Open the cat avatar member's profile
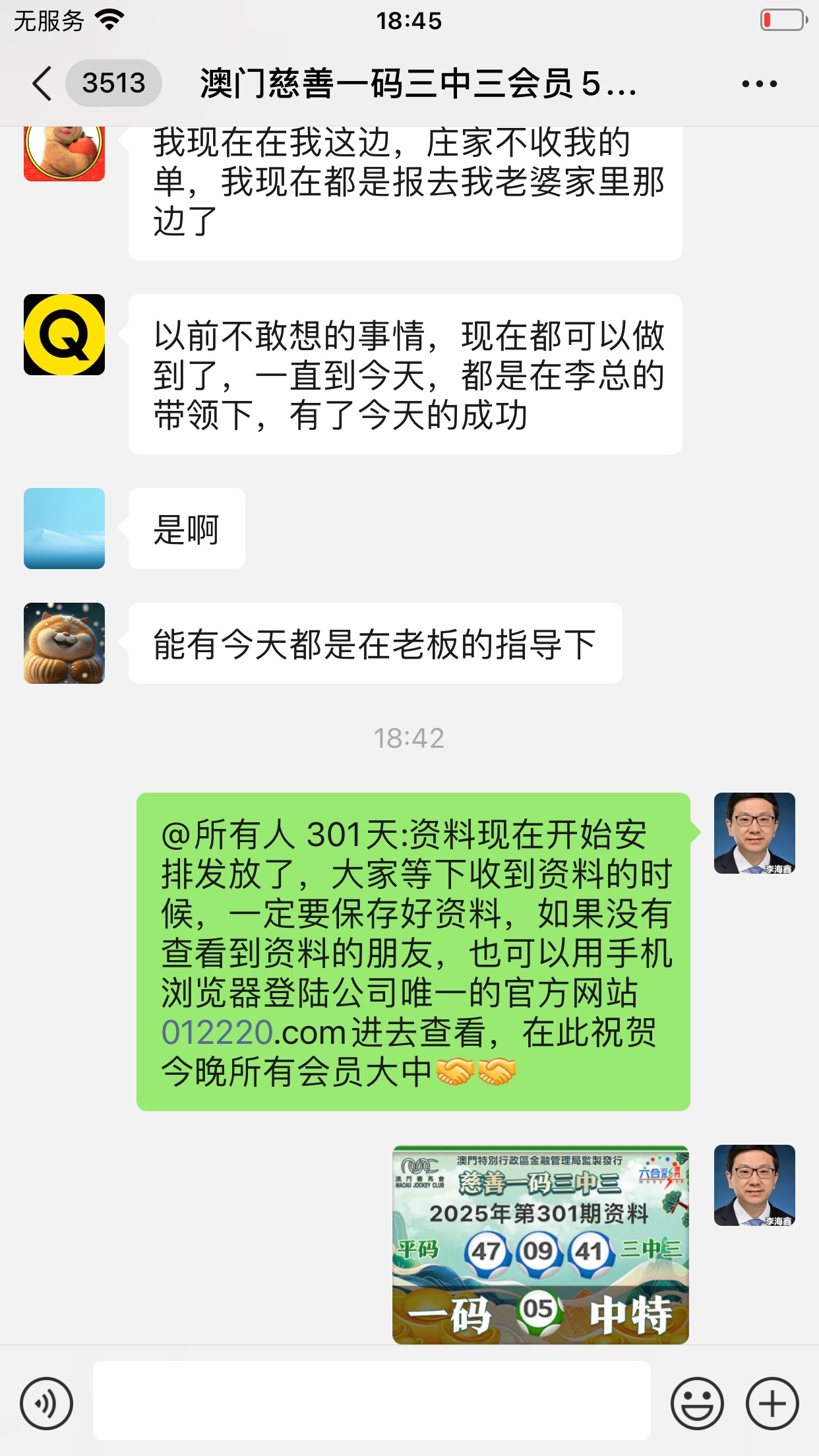819x1456 pixels. coord(64,643)
